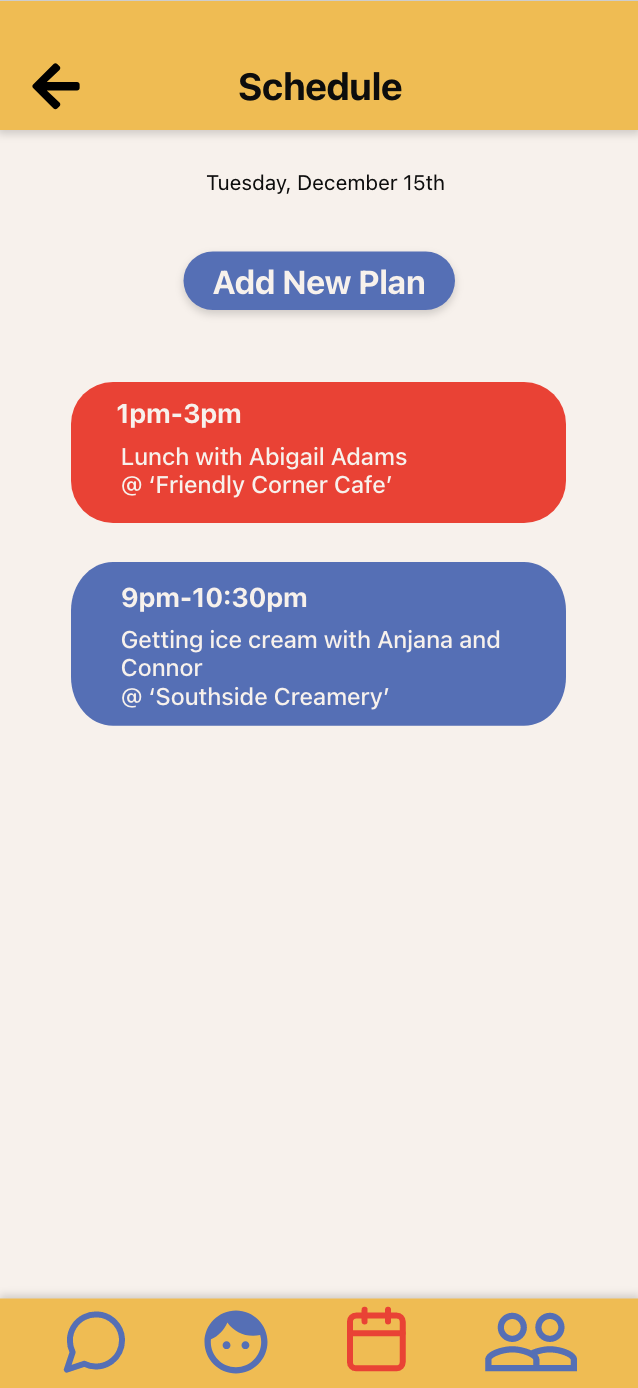The width and height of the screenshot is (638, 1388).
Task: Switch to the chat bubble tab
Action: pos(95,1341)
